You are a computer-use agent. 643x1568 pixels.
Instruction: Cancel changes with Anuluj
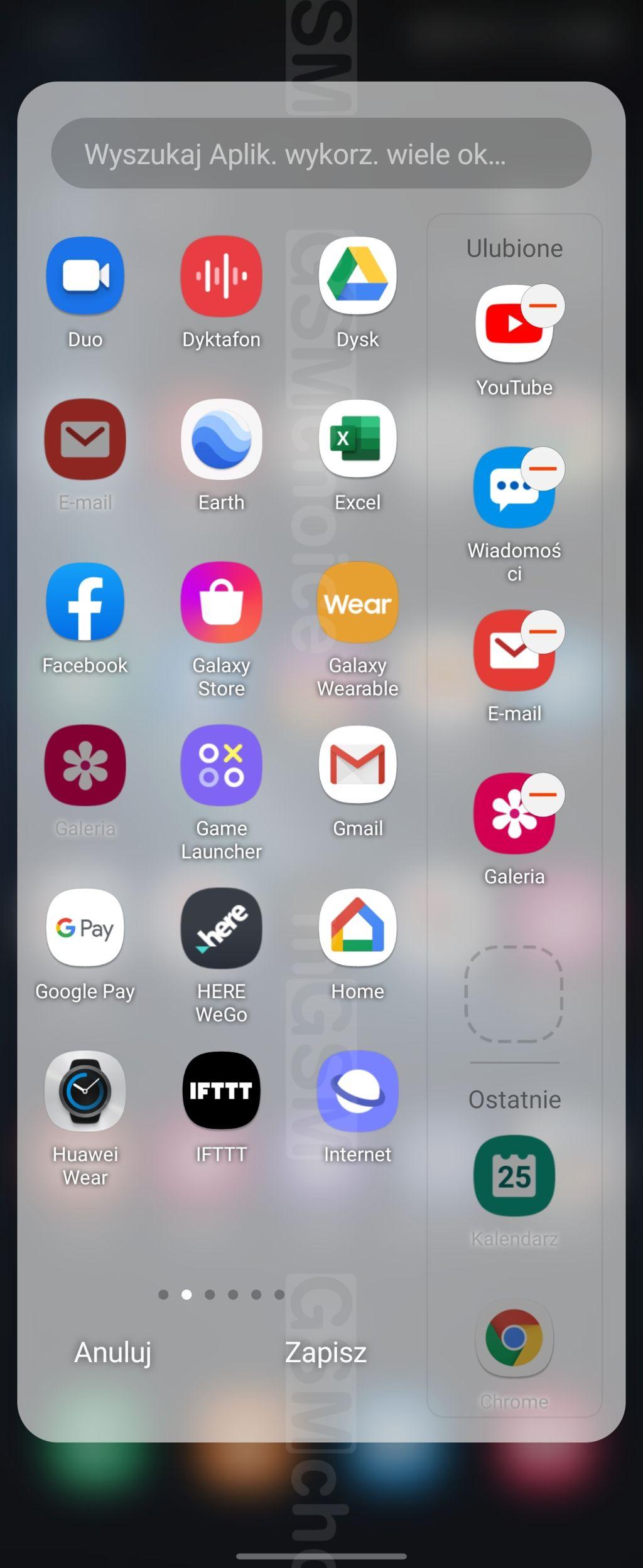[x=113, y=1352]
